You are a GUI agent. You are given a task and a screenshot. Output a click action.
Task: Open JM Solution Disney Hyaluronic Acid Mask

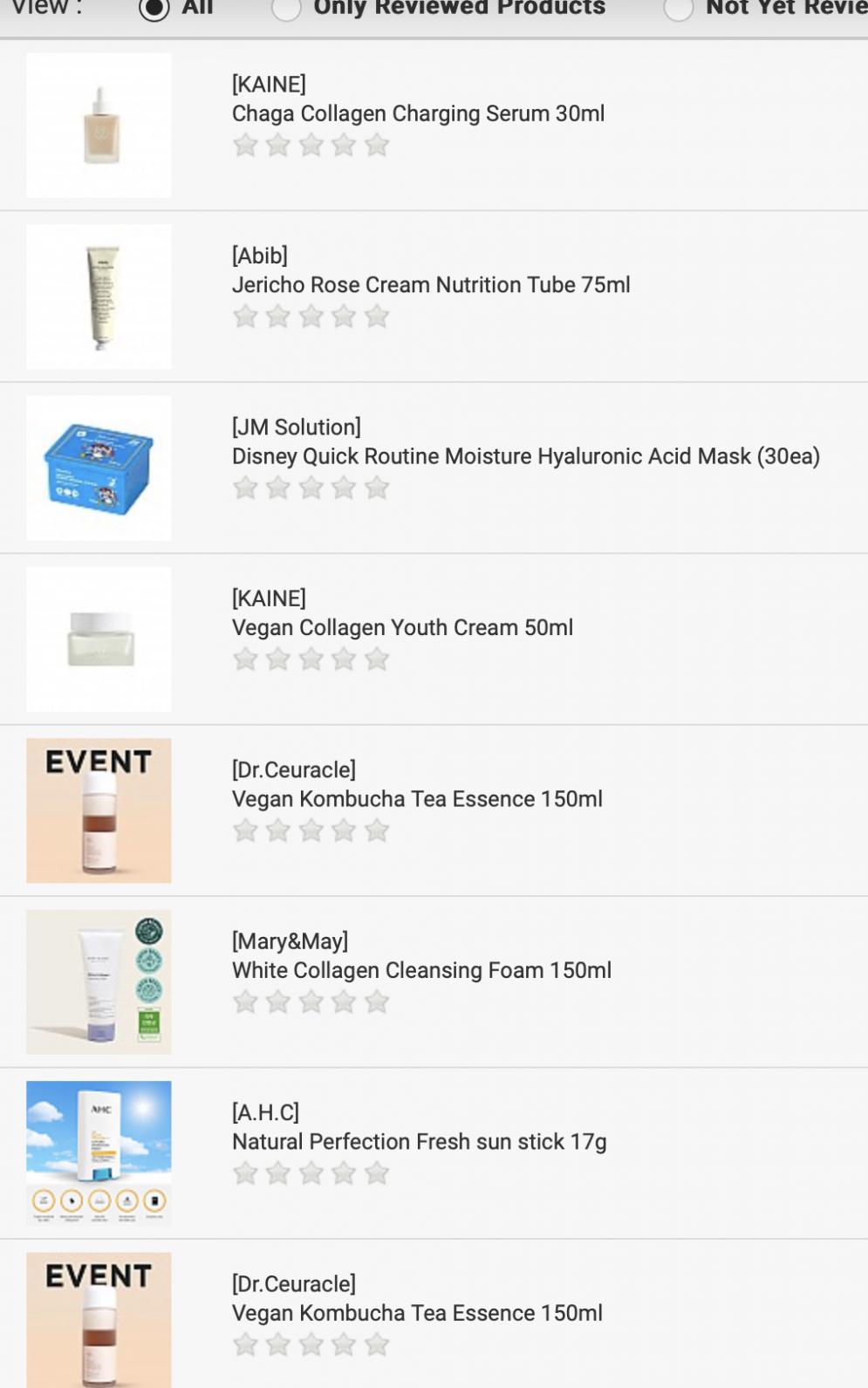point(525,456)
